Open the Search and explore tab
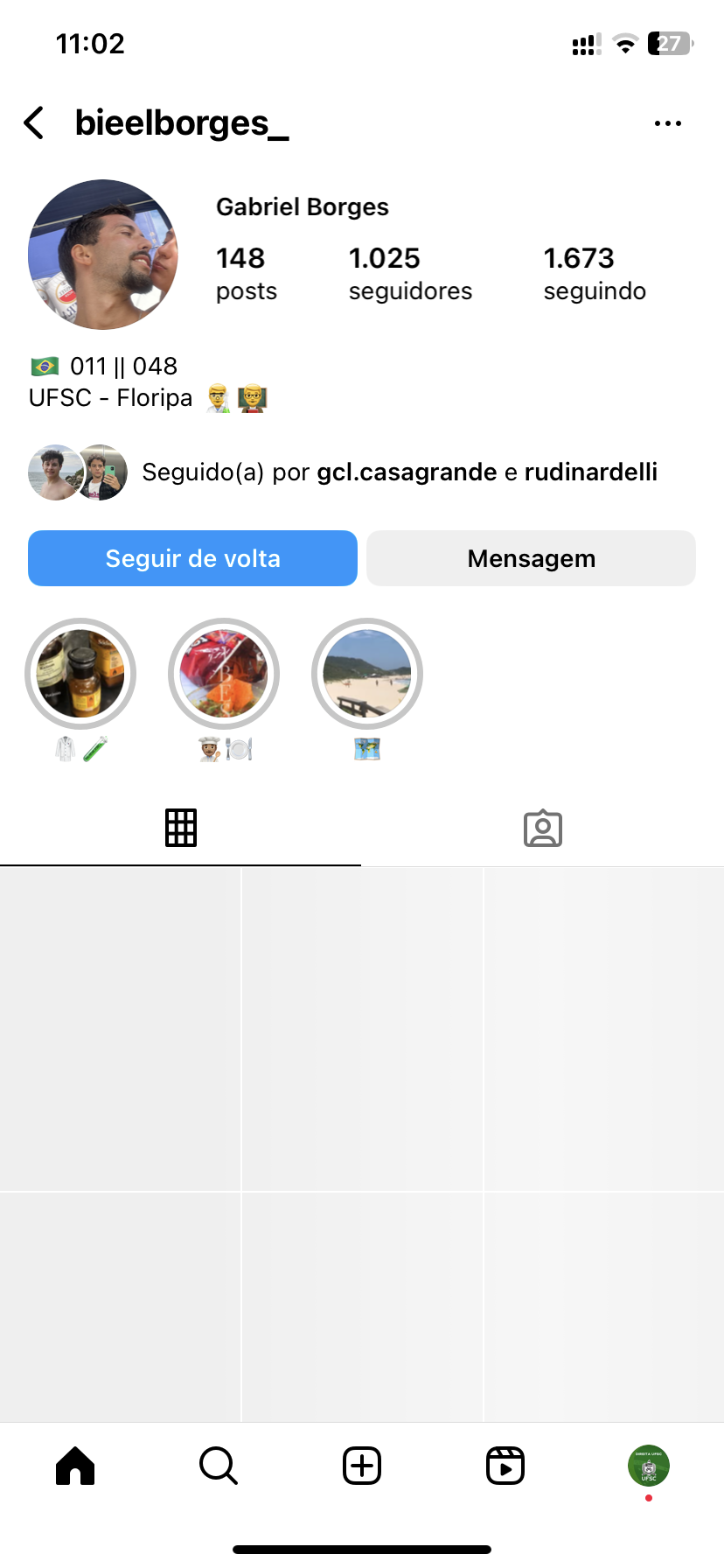Screen dimensions: 724x1568 tap(219, 1466)
